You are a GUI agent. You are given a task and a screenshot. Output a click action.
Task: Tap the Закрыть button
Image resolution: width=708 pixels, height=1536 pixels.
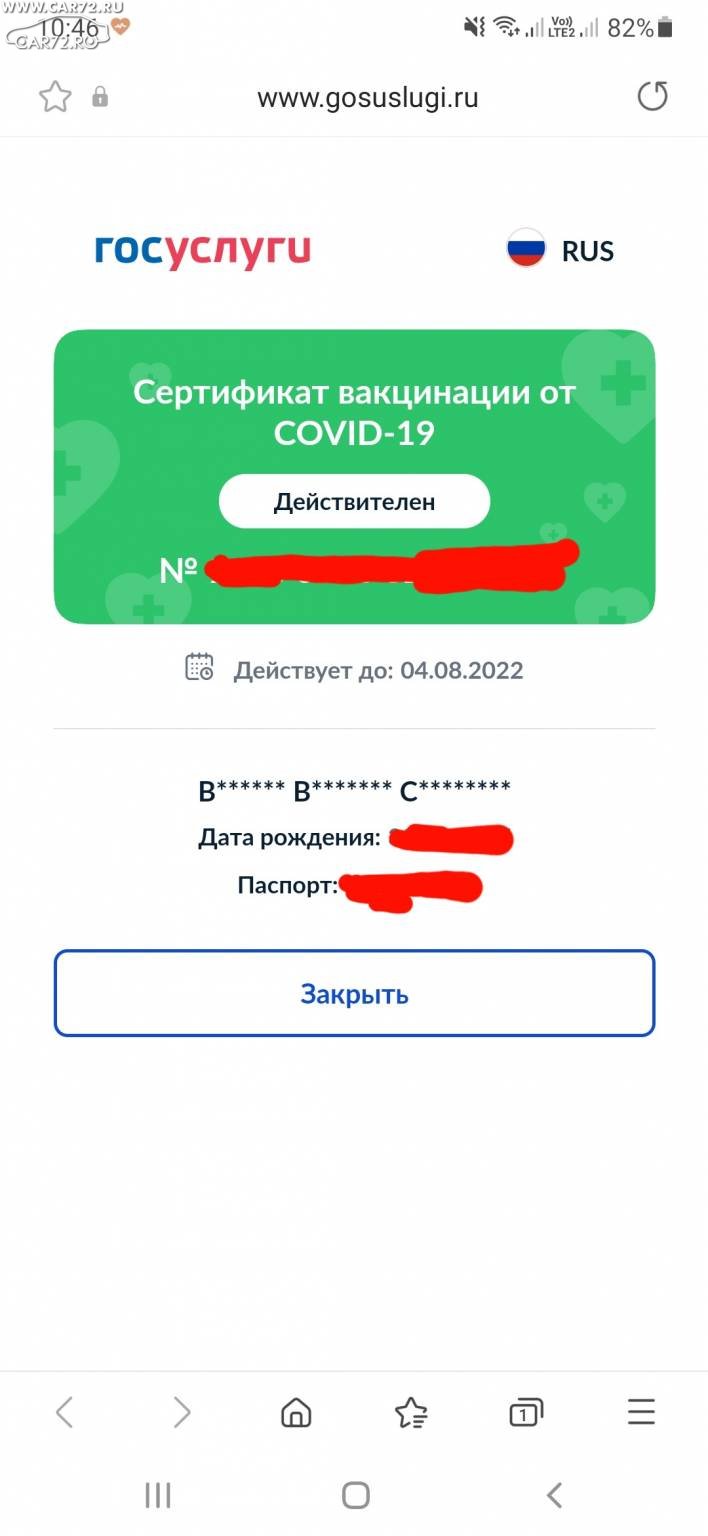354,993
